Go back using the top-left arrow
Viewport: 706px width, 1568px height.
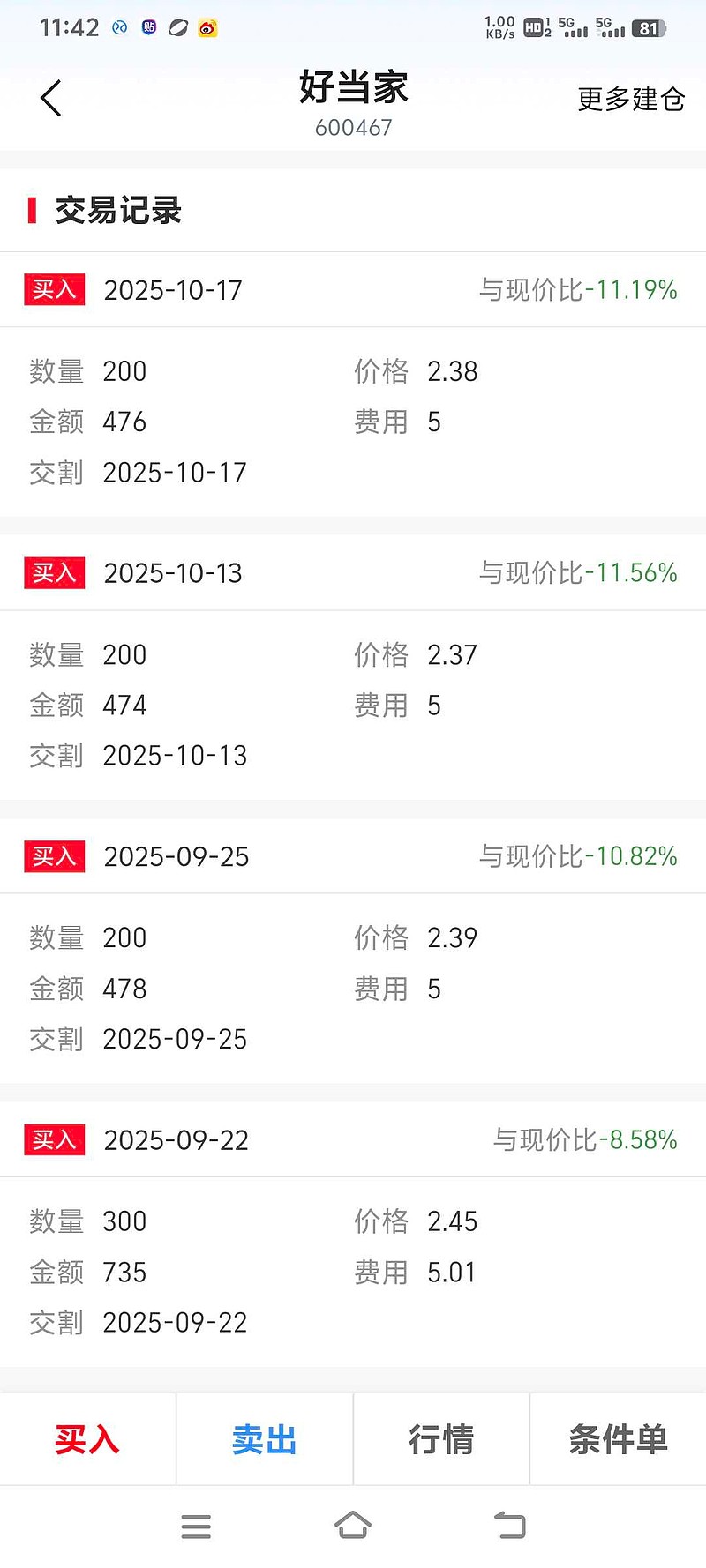pos(51,98)
